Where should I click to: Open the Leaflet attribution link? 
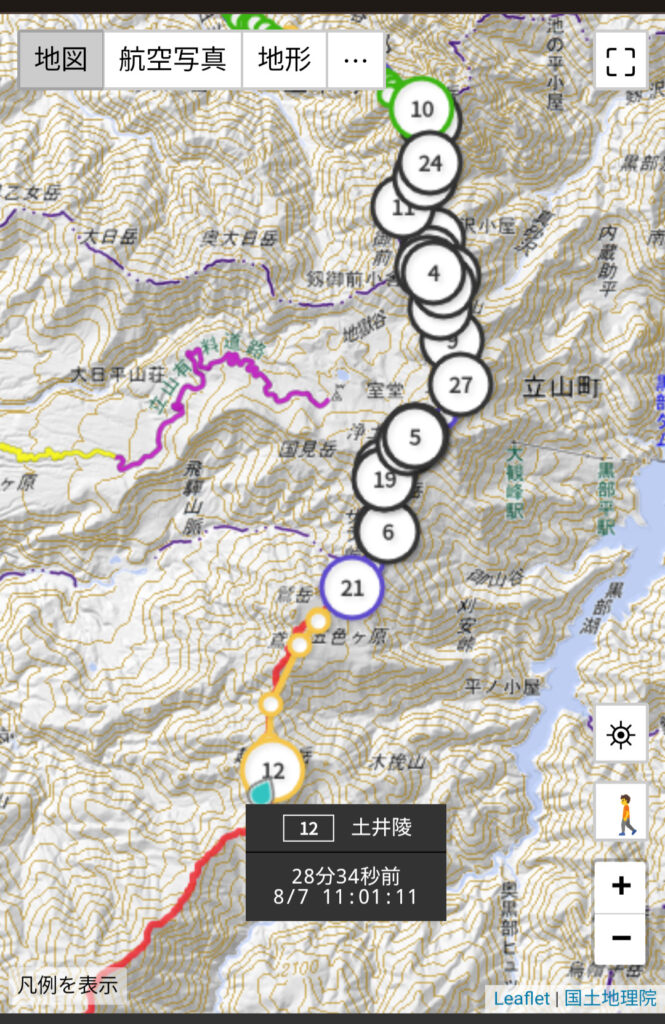521,997
